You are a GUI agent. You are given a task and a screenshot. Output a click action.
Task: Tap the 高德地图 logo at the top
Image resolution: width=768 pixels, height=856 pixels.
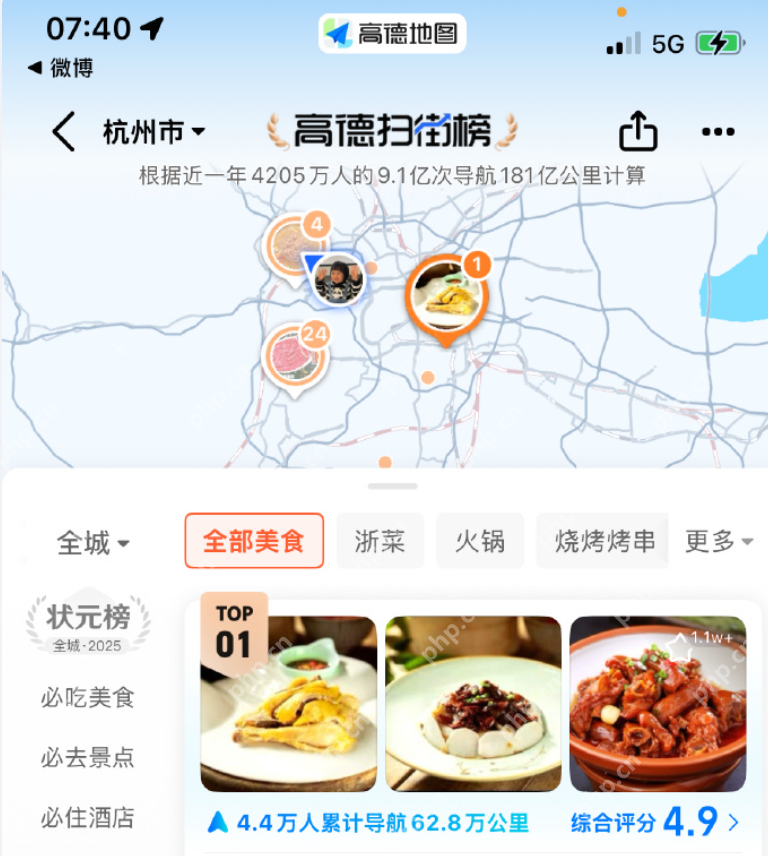[x=391, y=33]
